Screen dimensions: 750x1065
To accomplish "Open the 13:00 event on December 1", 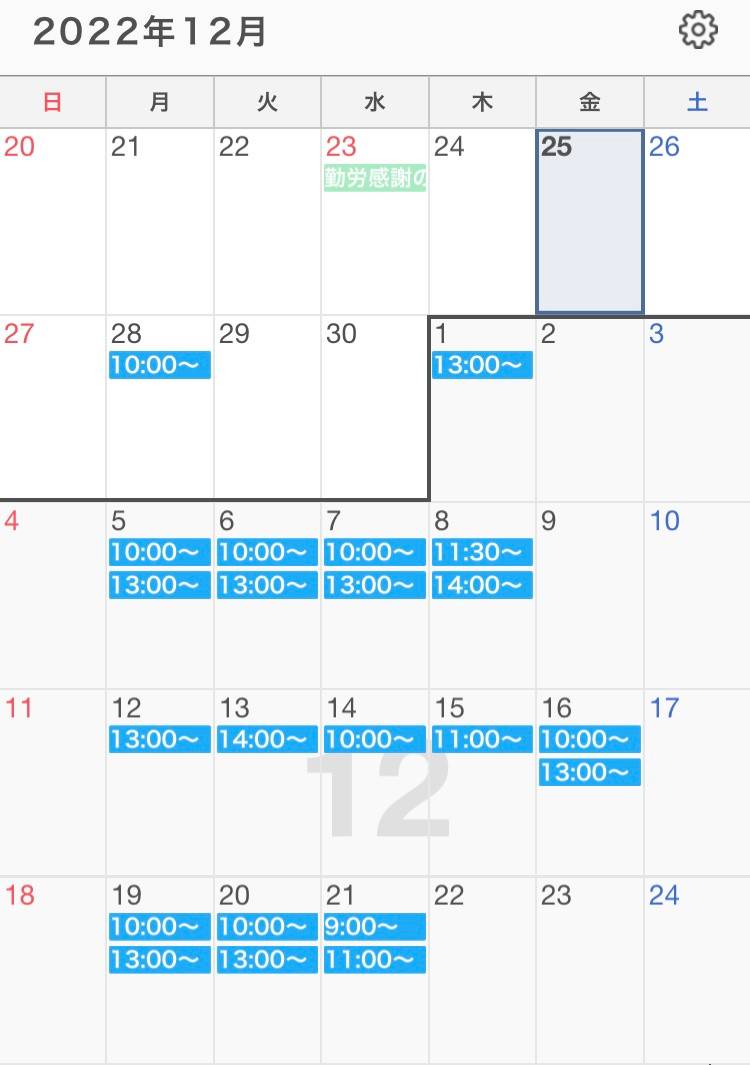I will tap(482, 366).
